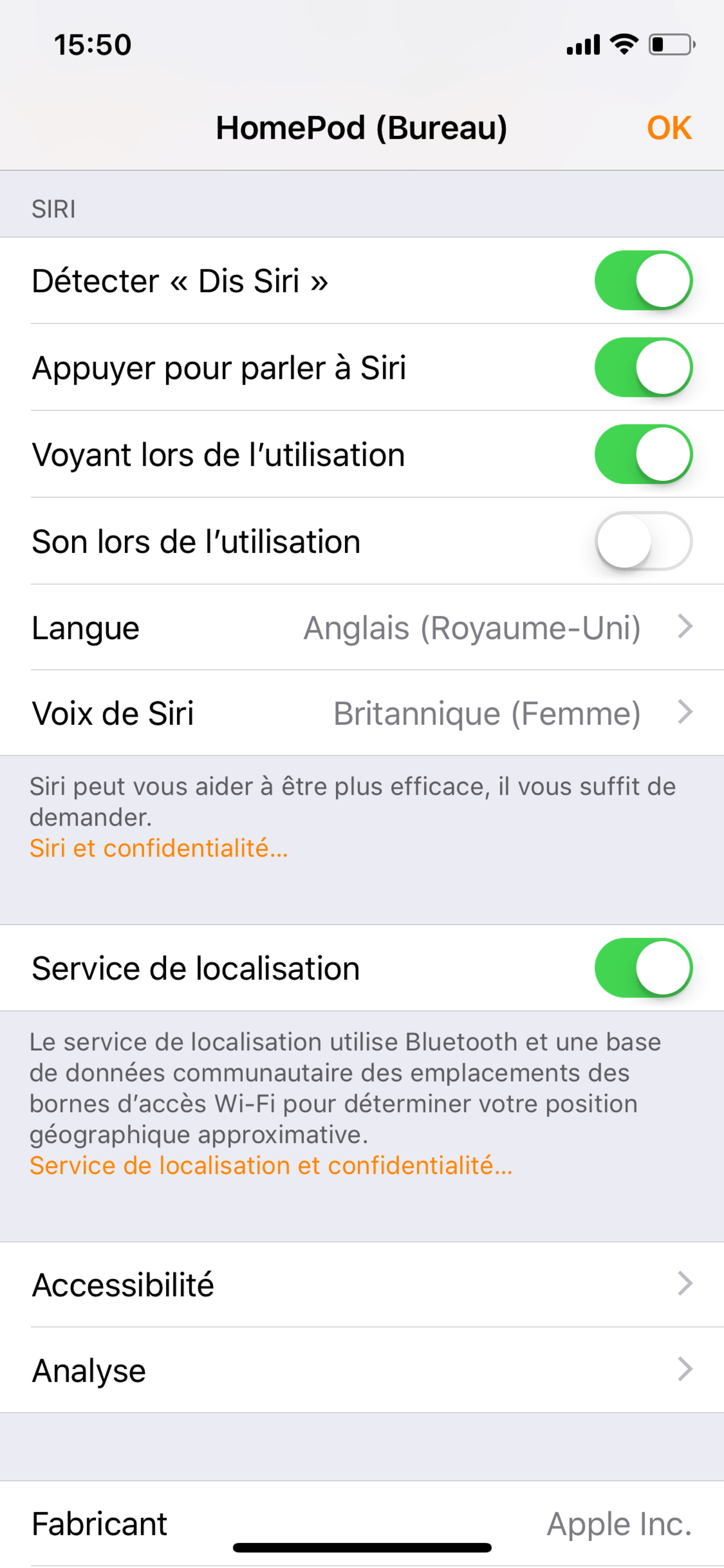724x1568 pixels.
Task: Turn off Appuyer pour parler à Siri
Action: point(643,367)
